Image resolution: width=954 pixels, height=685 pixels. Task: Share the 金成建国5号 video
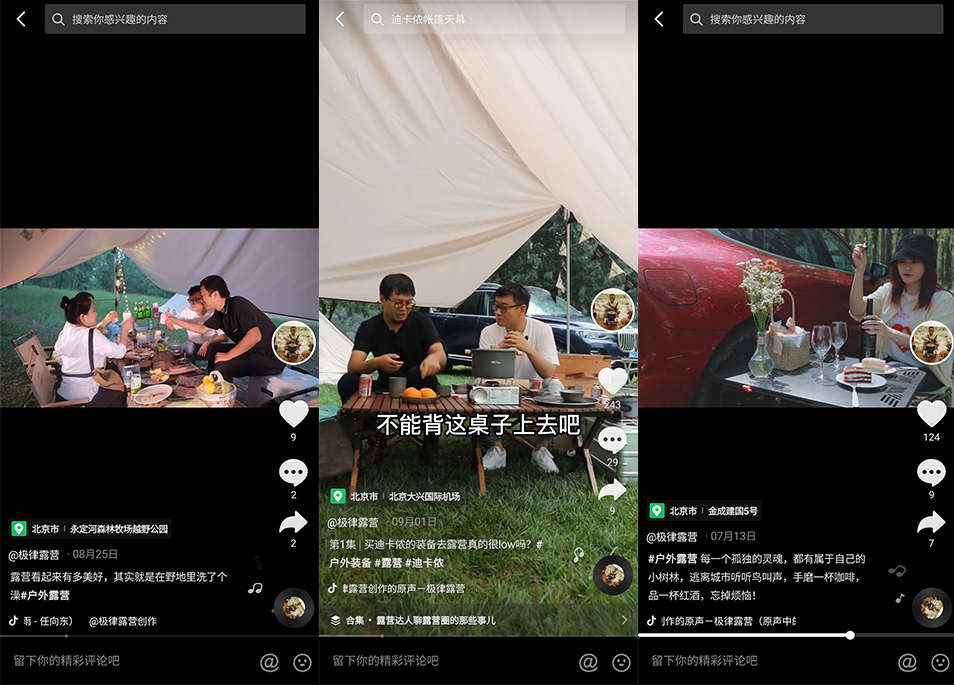[931, 522]
